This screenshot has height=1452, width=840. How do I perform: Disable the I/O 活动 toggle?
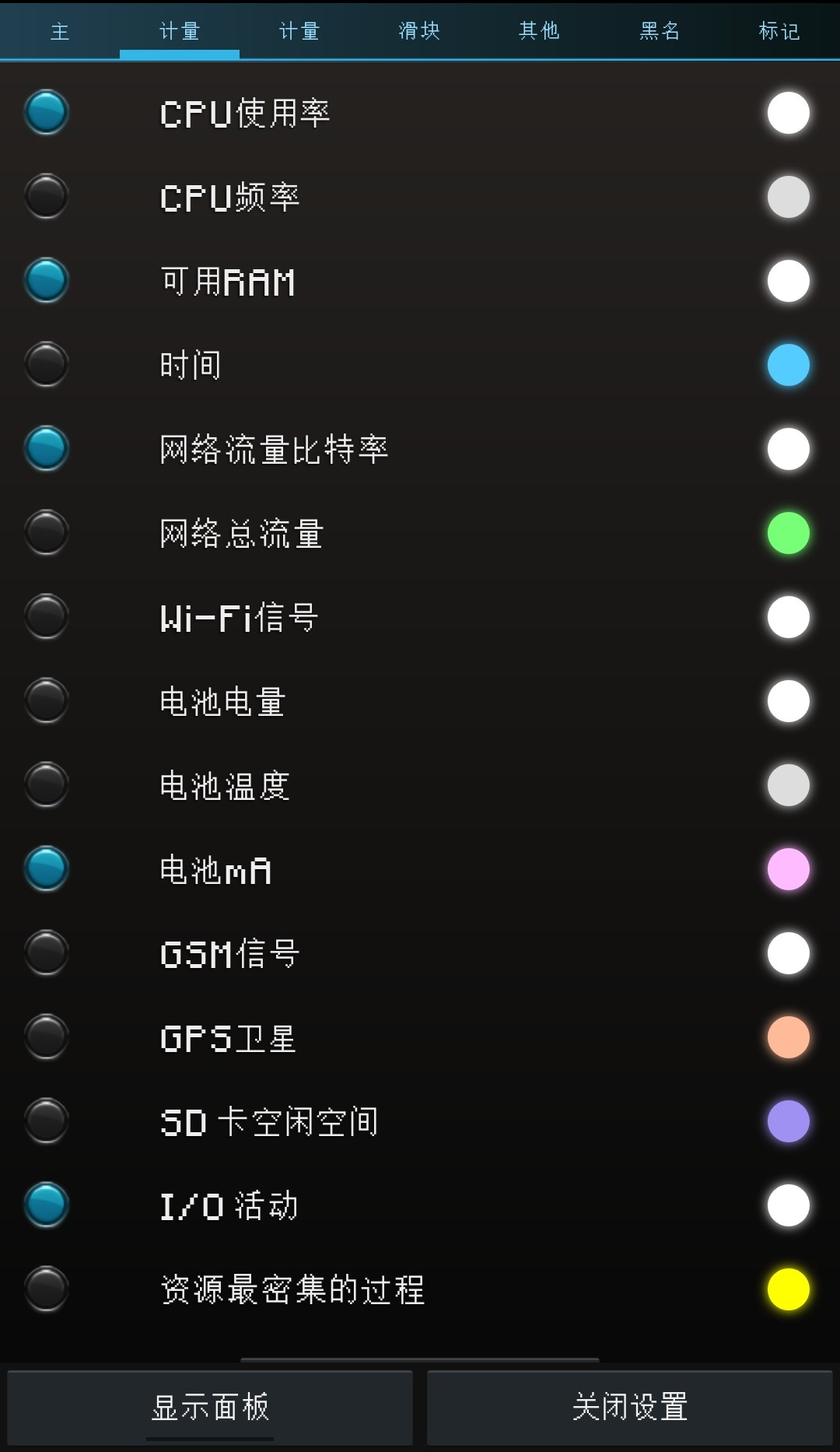[47, 1205]
